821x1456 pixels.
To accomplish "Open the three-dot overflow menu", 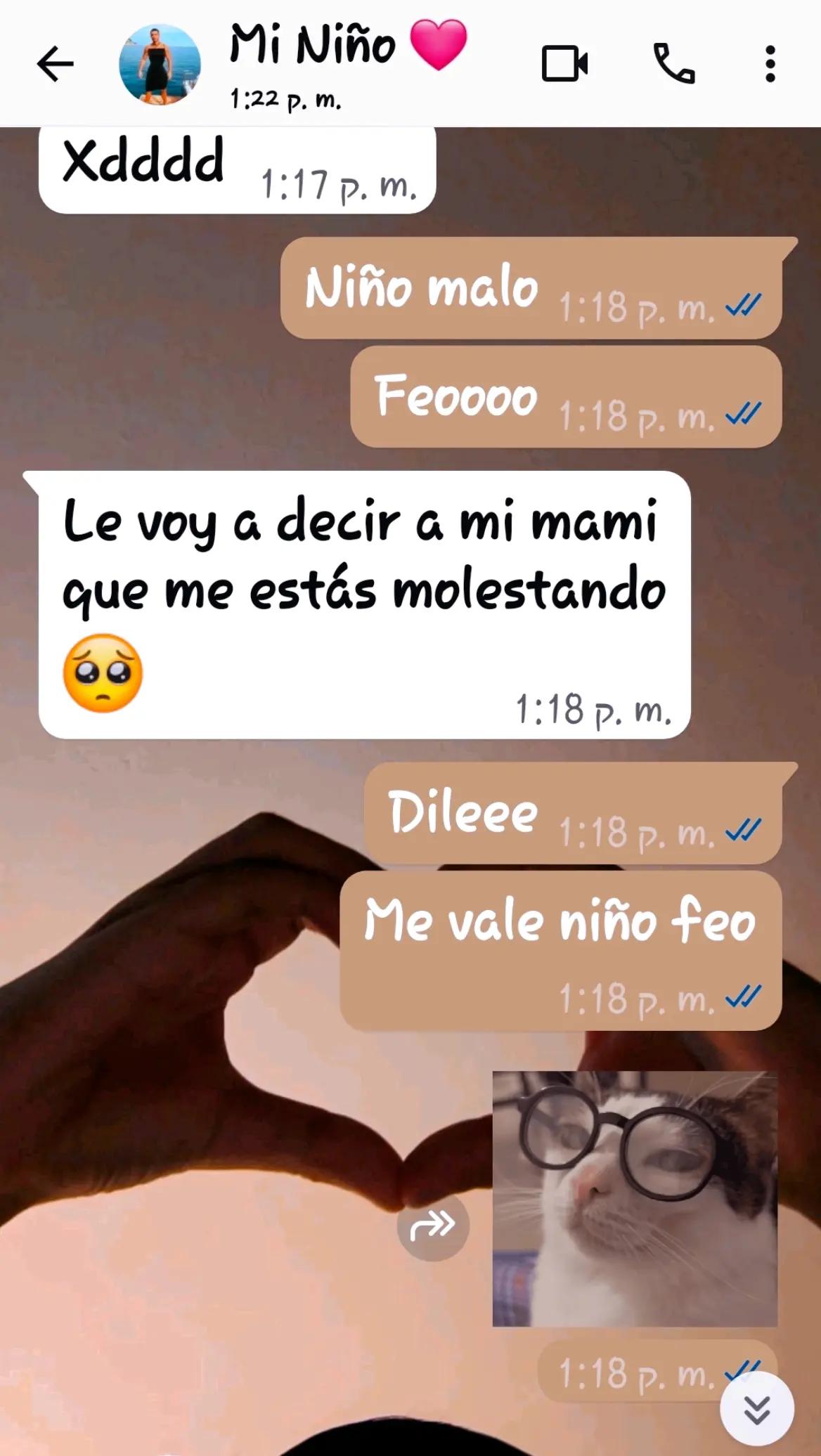I will [x=770, y=64].
